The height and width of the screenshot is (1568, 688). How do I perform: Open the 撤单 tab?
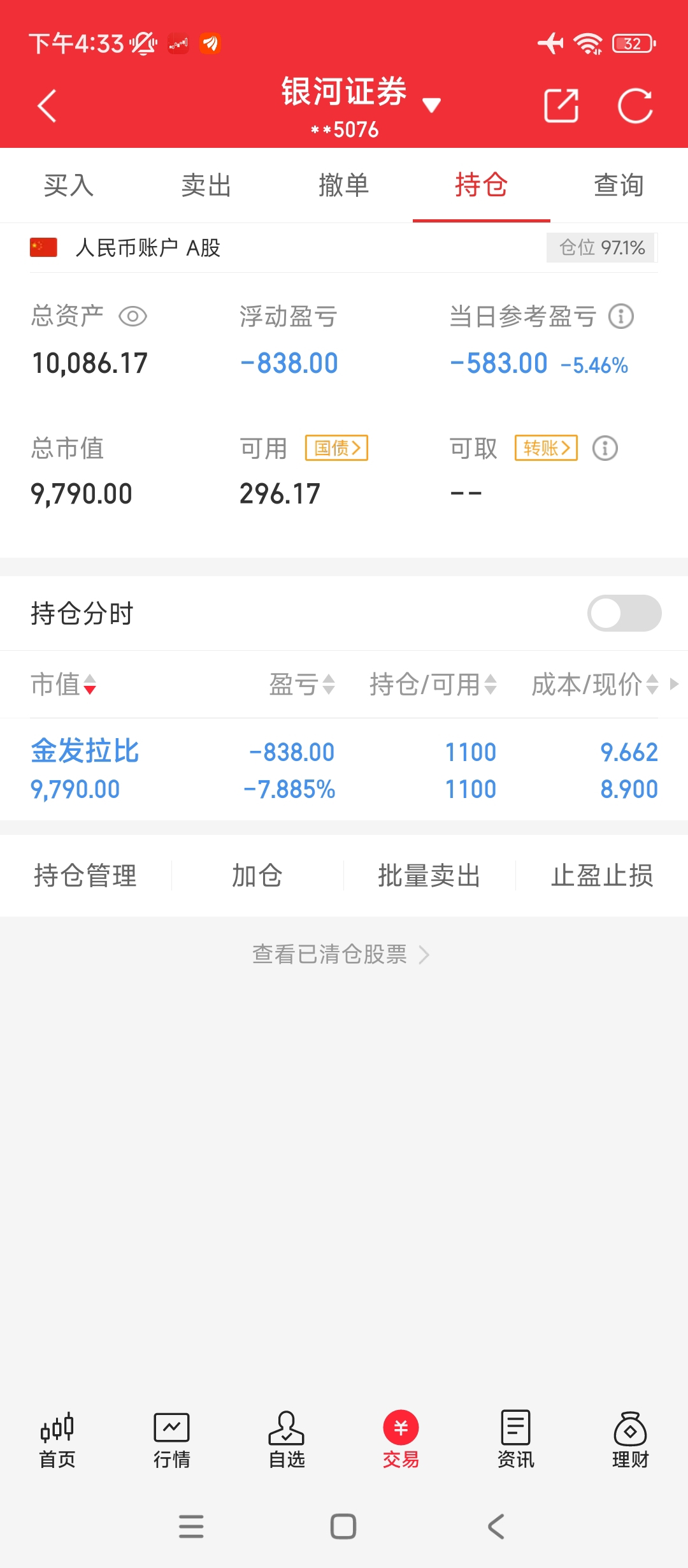[x=344, y=185]
